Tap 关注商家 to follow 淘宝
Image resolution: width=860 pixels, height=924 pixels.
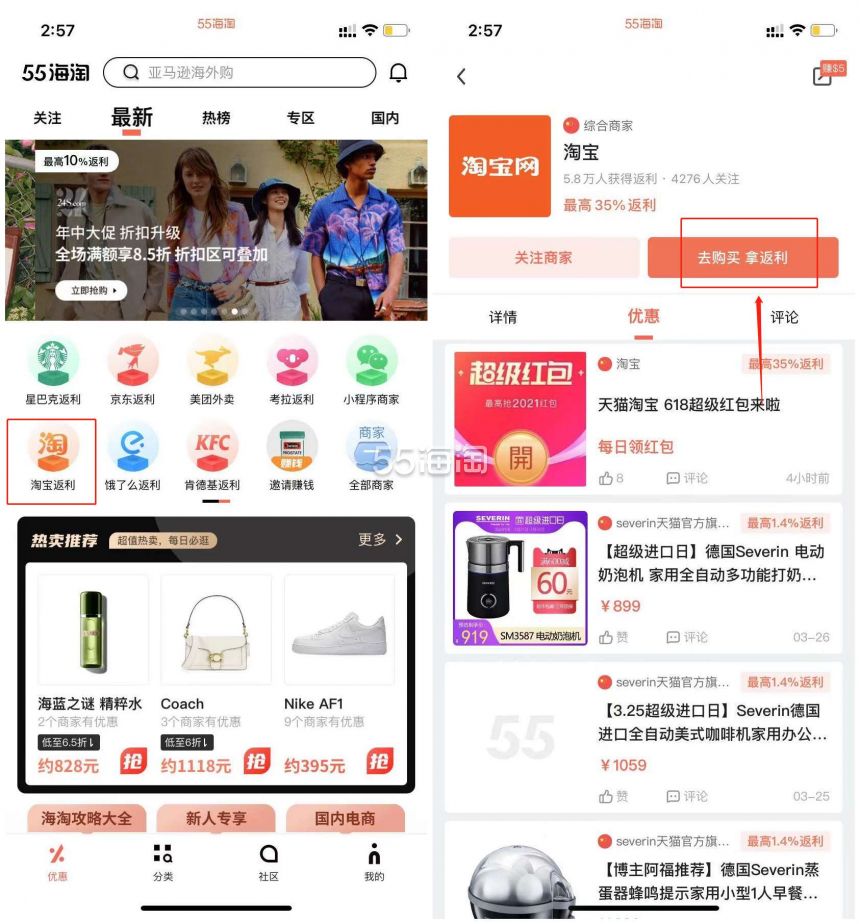click(543, 258)
